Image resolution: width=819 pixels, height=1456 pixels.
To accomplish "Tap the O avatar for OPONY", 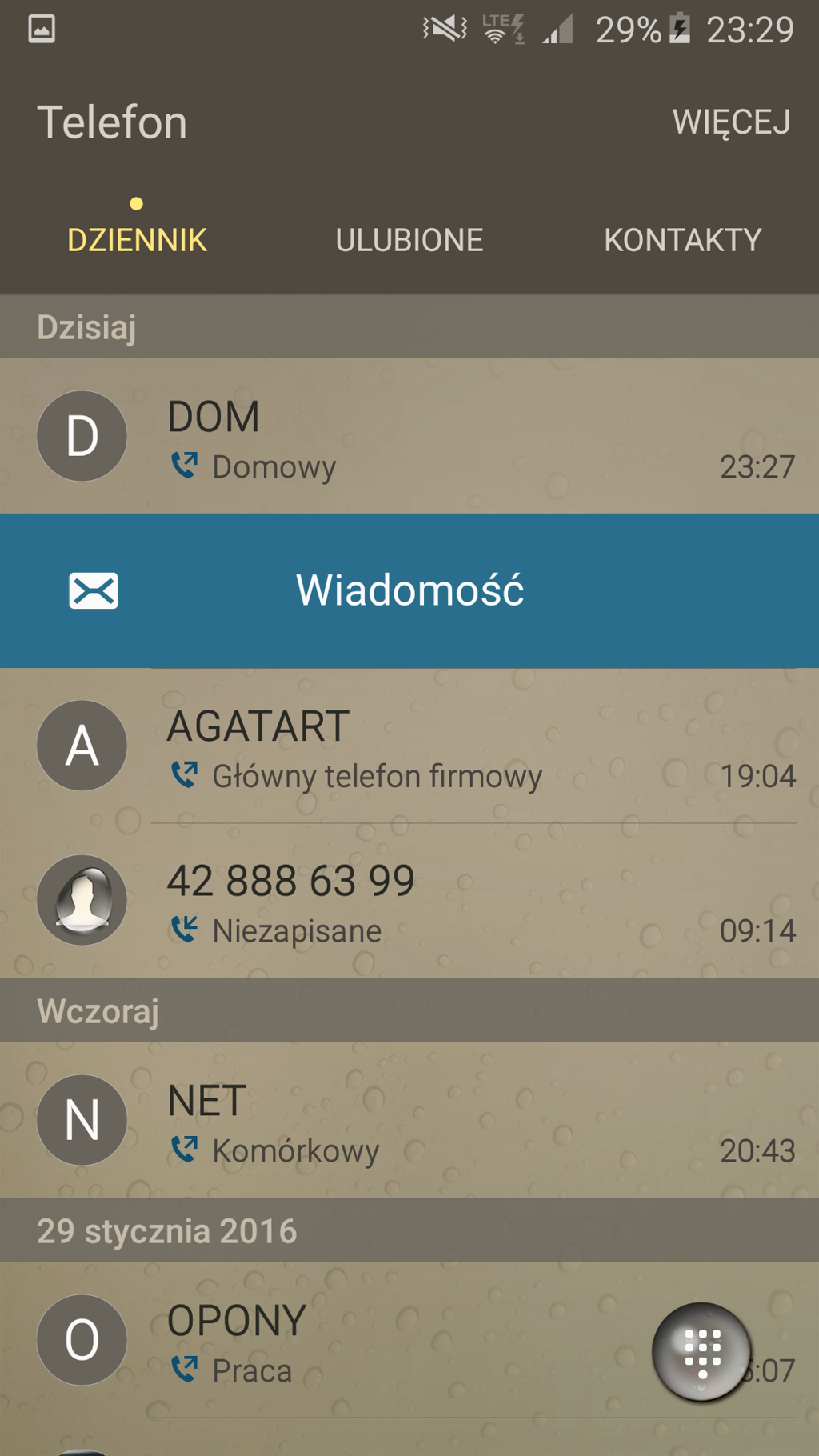I will click(82, 1340).
